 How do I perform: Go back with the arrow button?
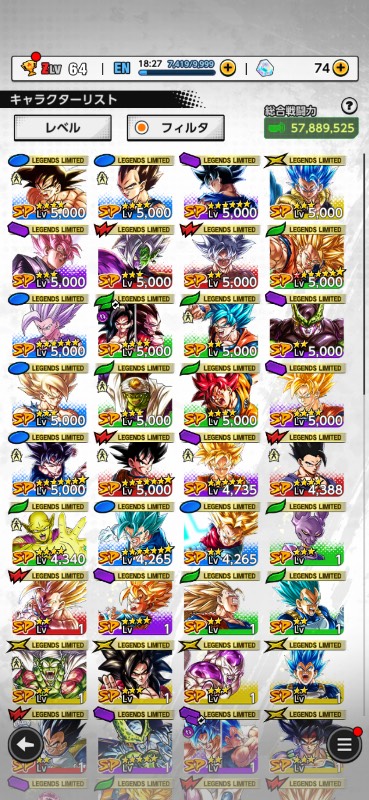(x=26, y=744)
